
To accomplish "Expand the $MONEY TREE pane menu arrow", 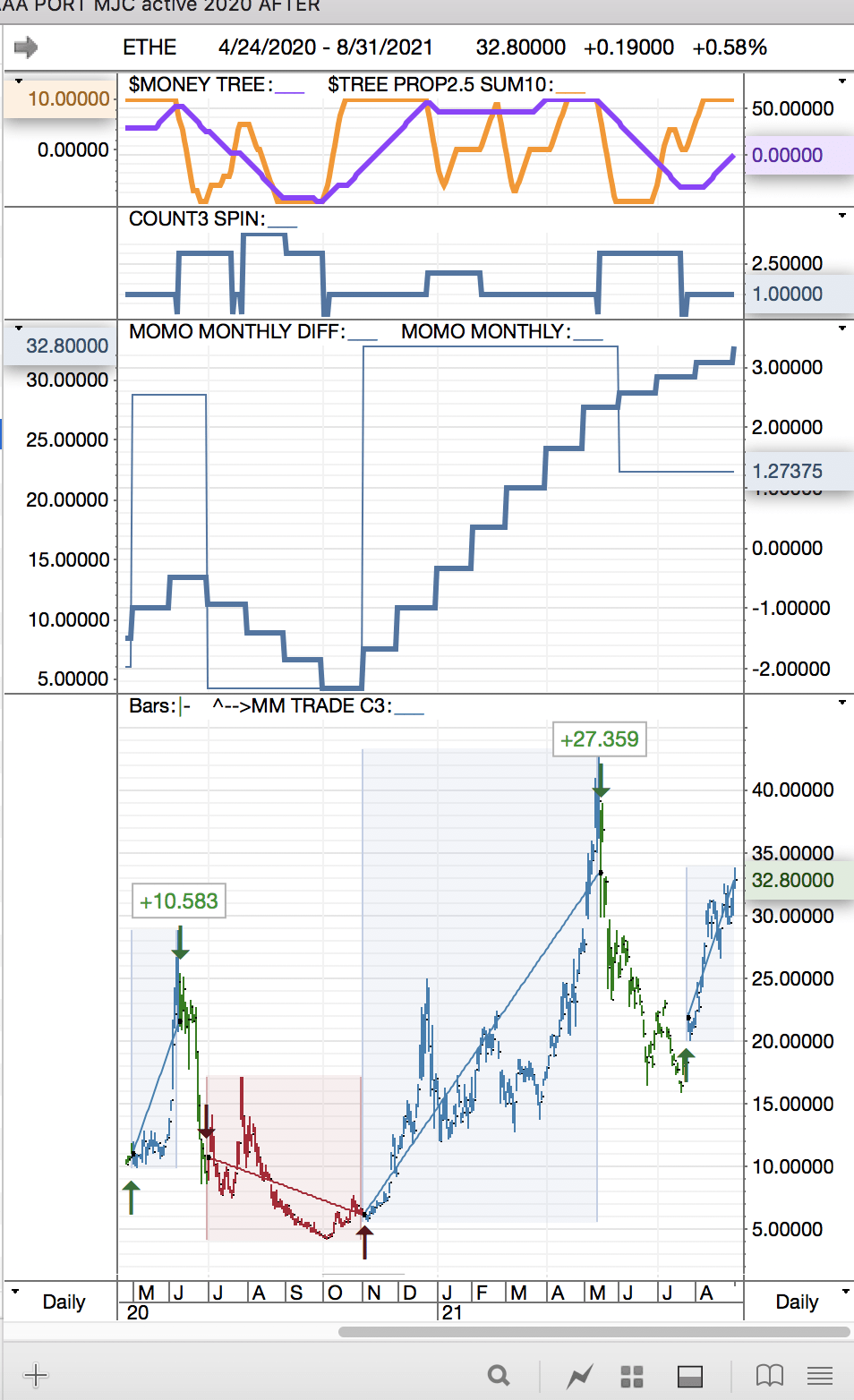I will pyautogui.click(x=841, y=81).
